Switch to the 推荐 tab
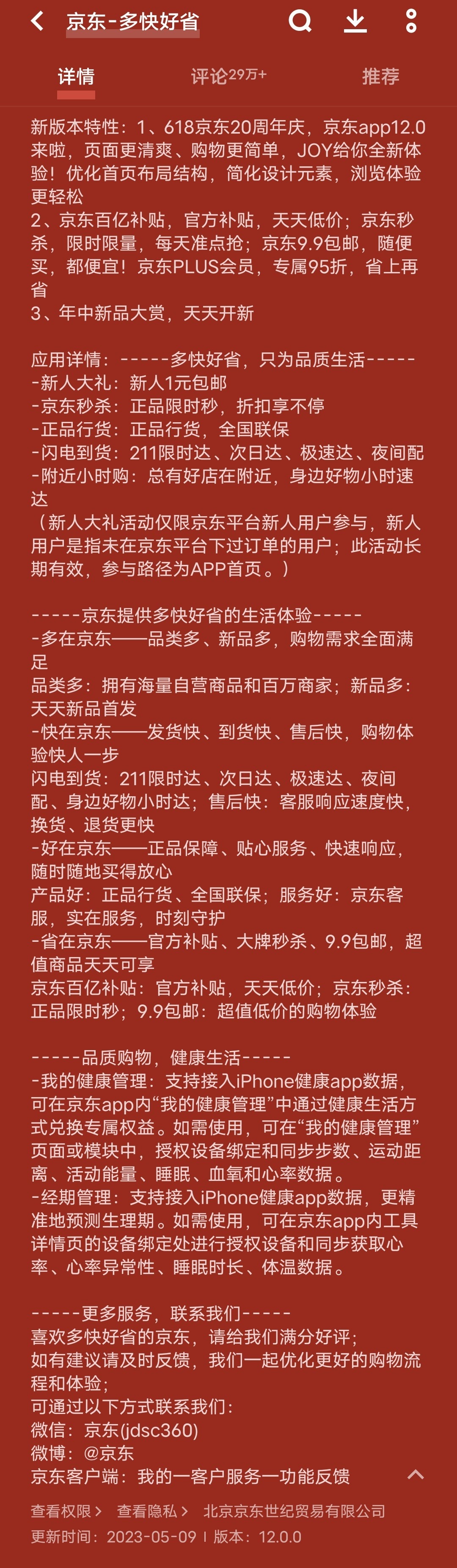Image resolution: width=457 pixels, height=1568 pixels. 380,77
